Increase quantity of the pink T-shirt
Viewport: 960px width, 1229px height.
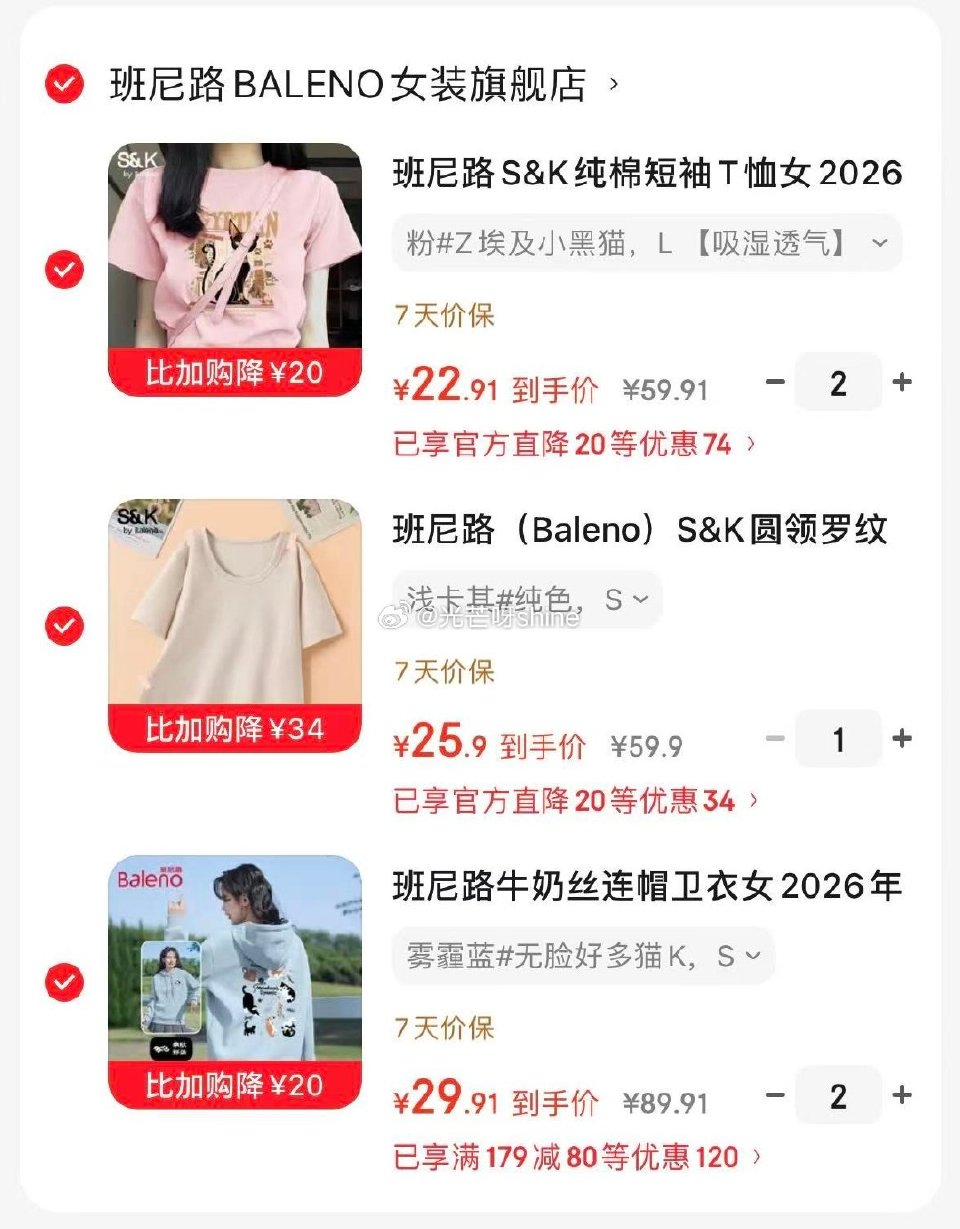(x=903, y=382)
